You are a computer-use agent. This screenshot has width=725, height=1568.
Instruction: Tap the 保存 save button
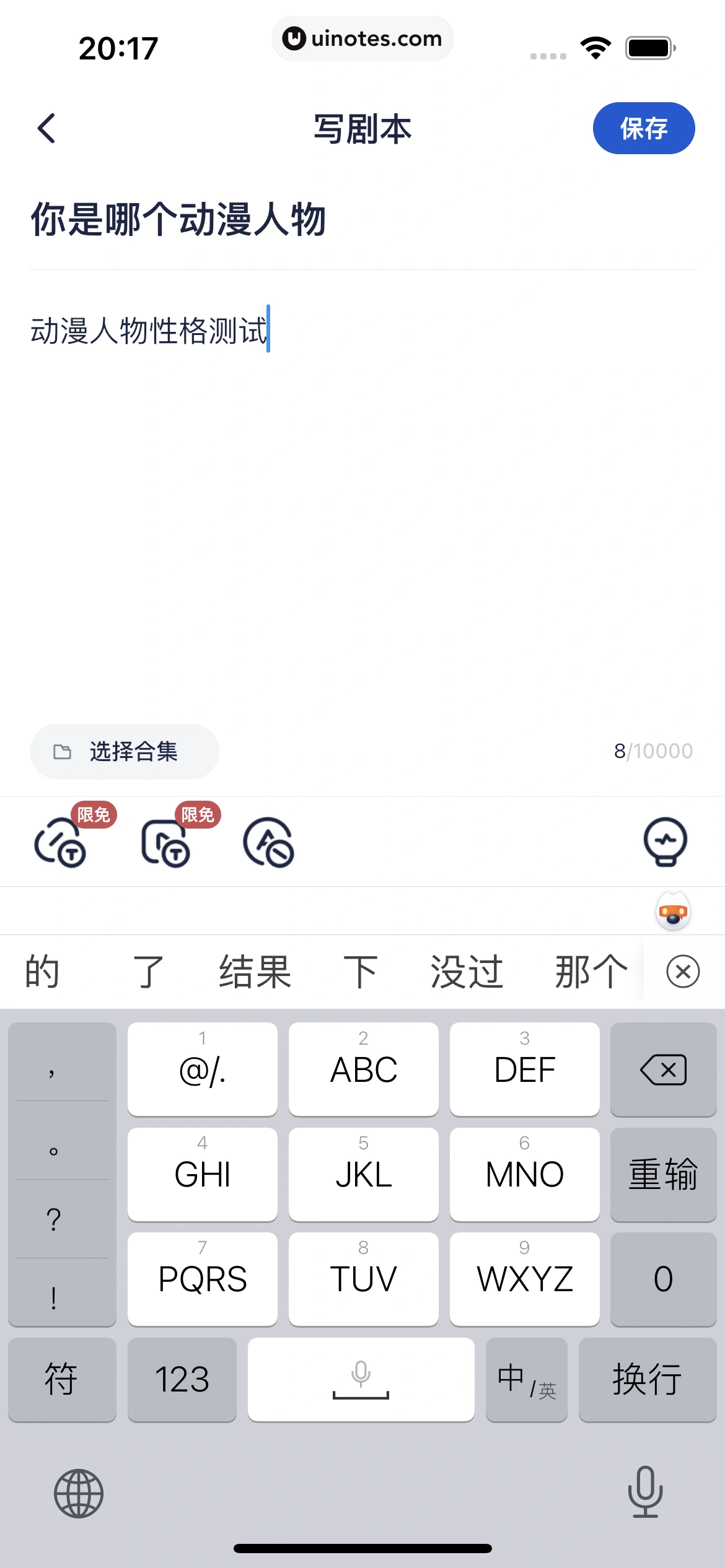[x=643, y=128]
